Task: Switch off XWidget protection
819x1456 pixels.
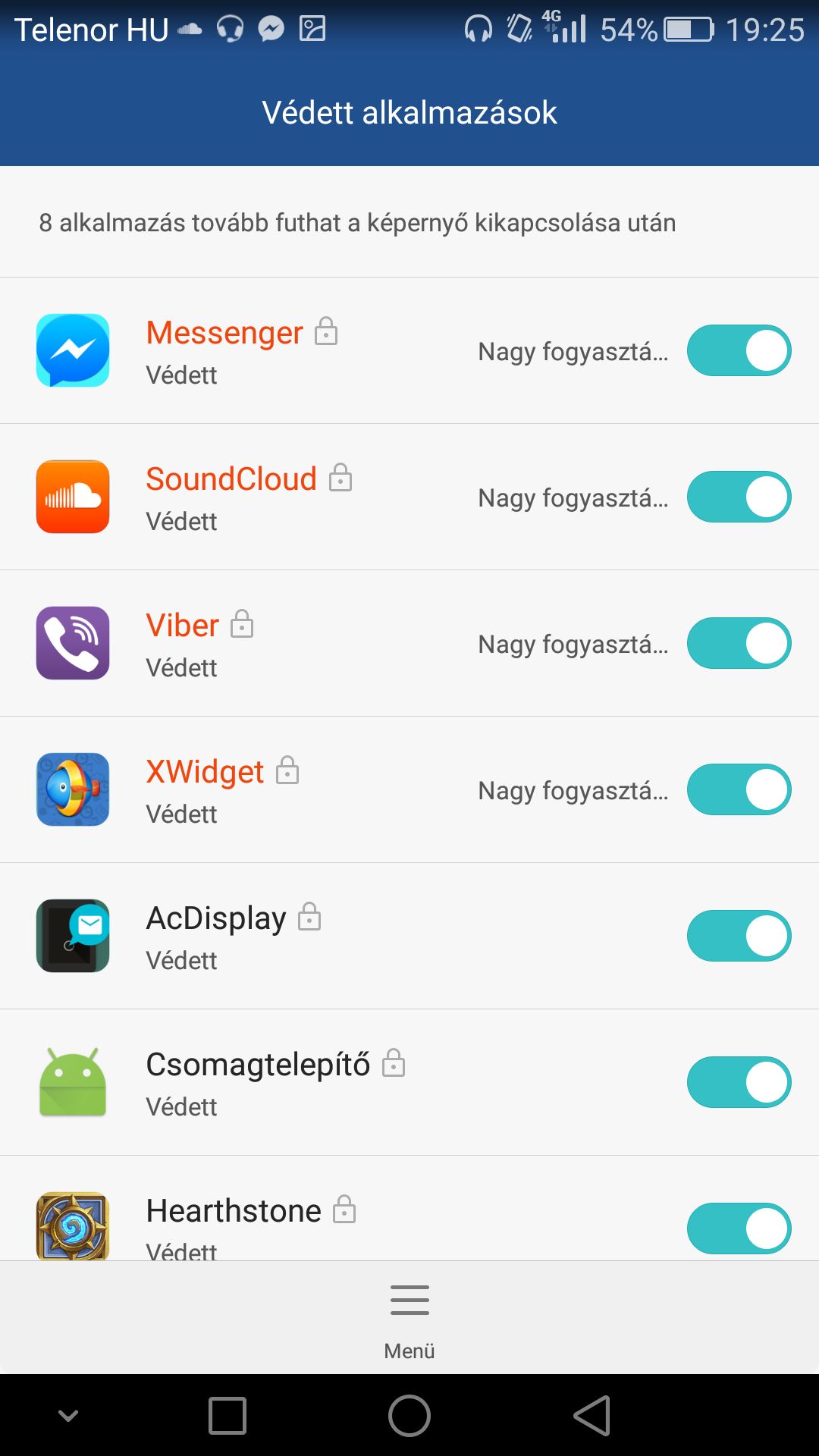Action: (x=739, y=789)
